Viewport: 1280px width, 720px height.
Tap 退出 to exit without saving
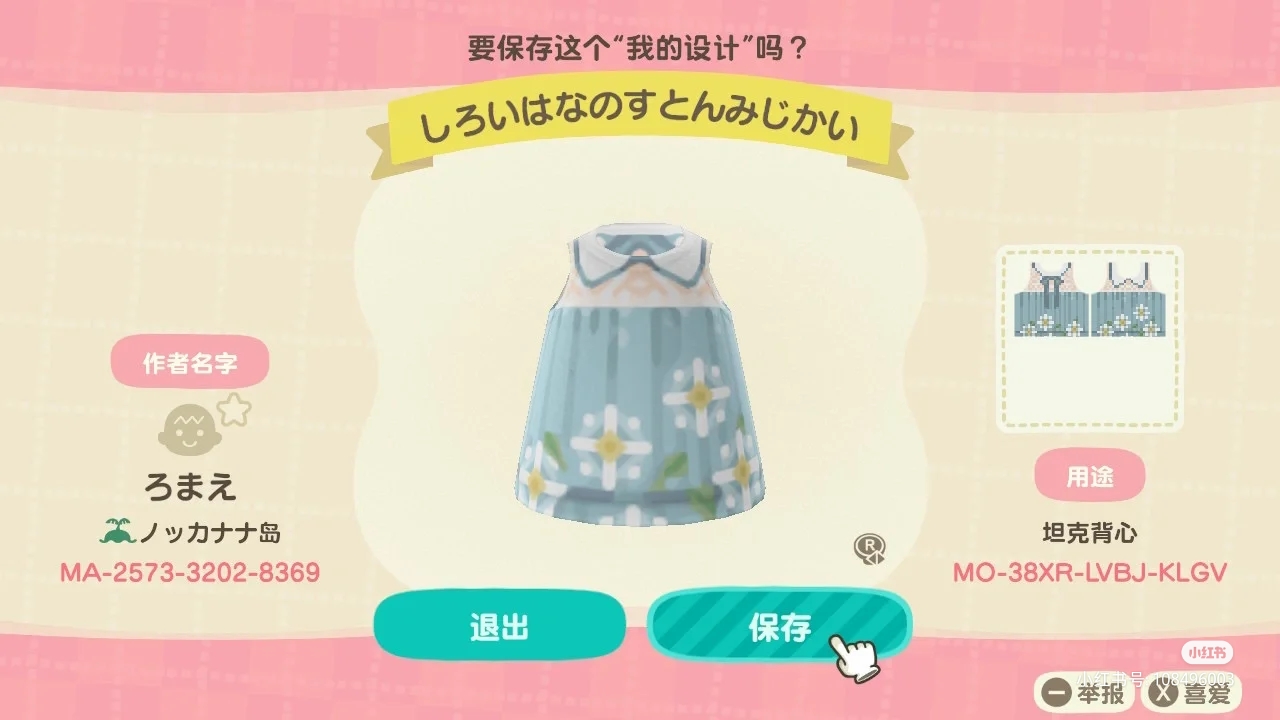tap(499, 627)
